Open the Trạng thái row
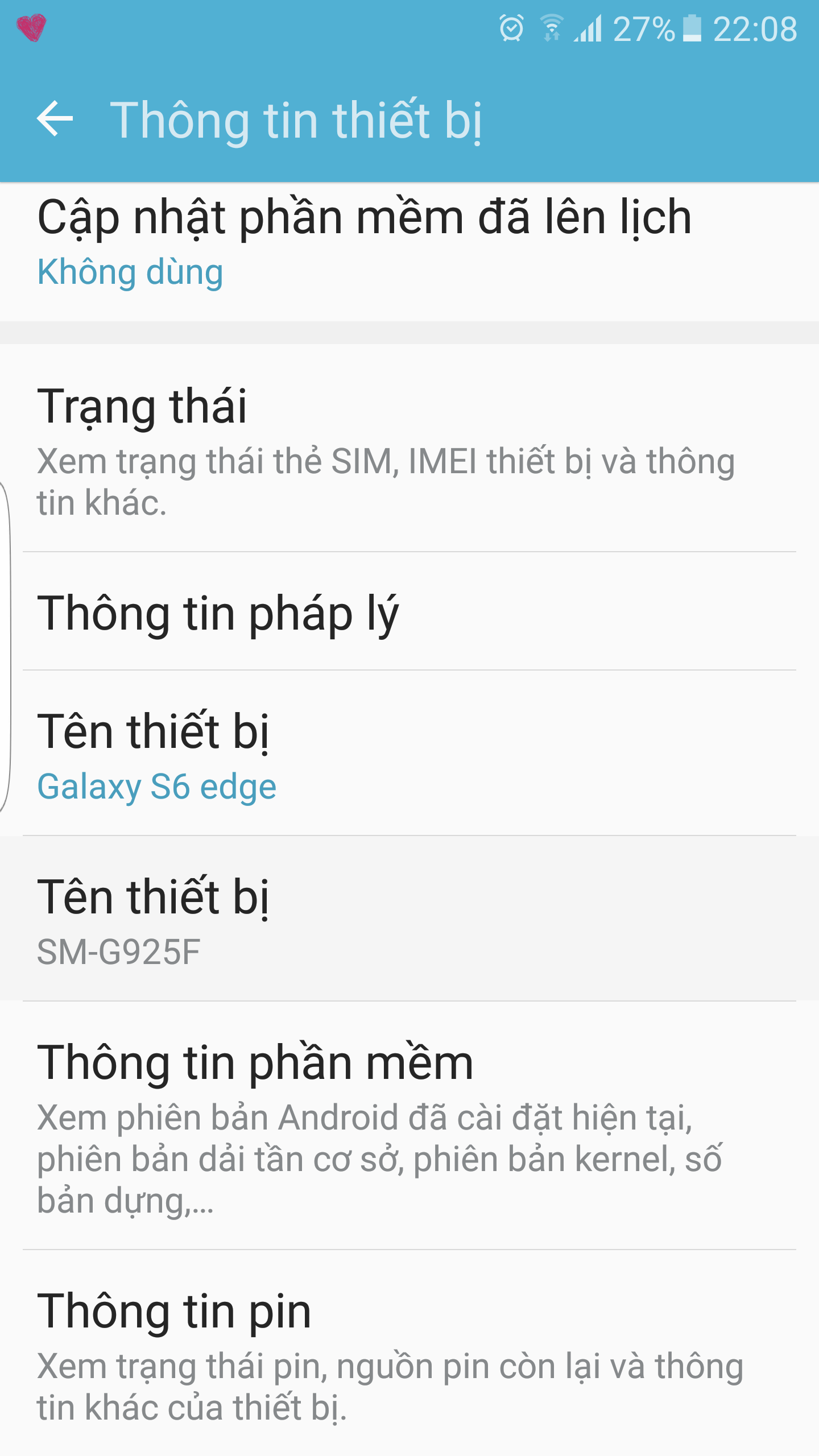Viewport: 819px width, 1456px height. [409, 448]
